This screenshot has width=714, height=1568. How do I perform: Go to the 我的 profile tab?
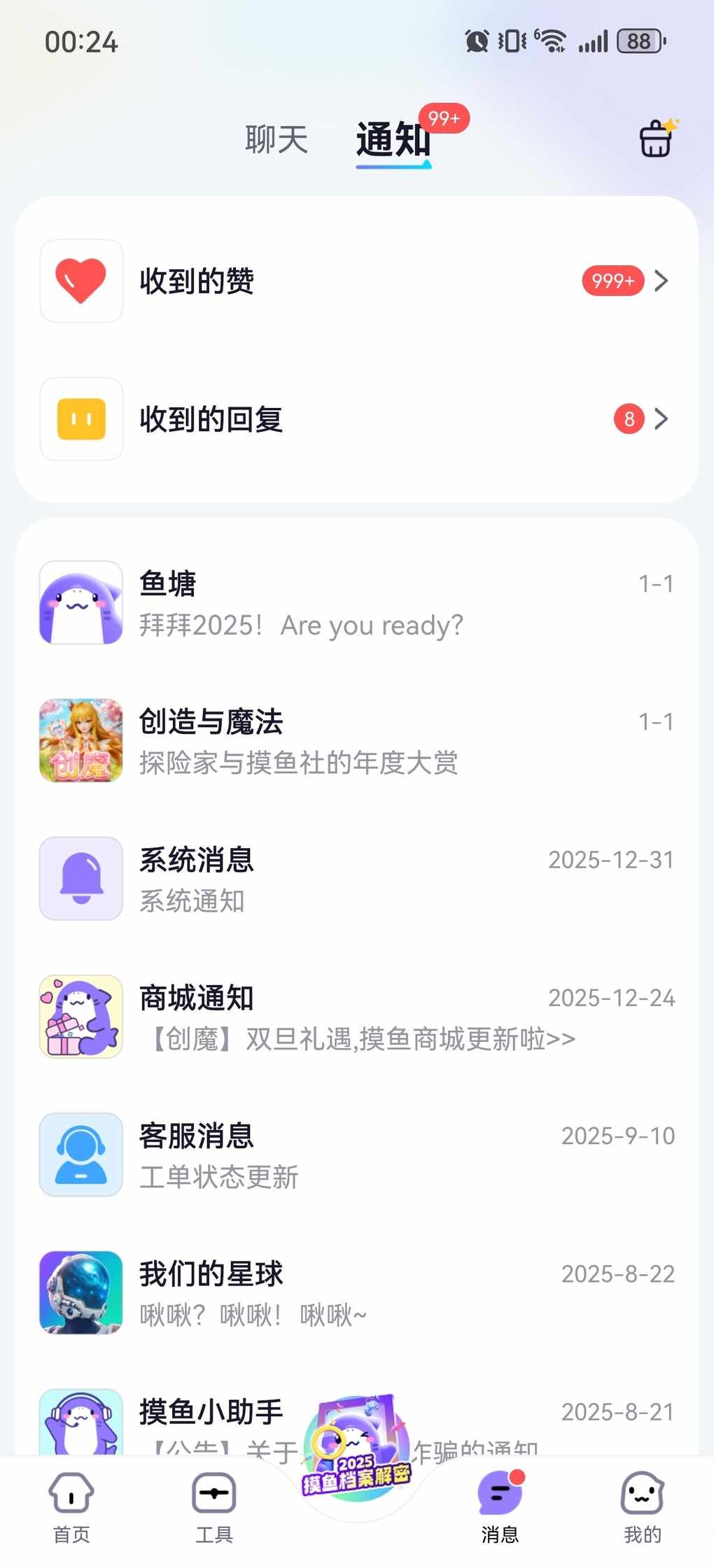(642, 1506)
